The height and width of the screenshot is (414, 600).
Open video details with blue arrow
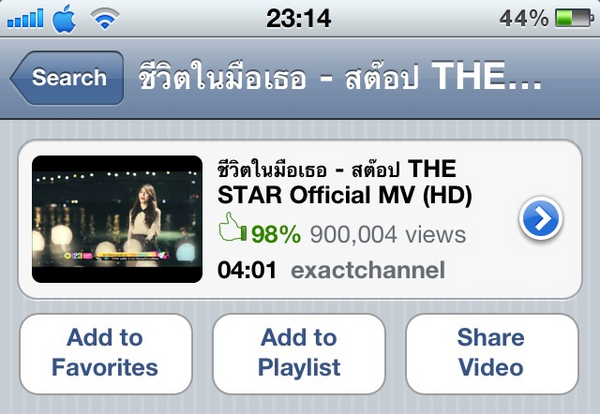pos(541,219)
